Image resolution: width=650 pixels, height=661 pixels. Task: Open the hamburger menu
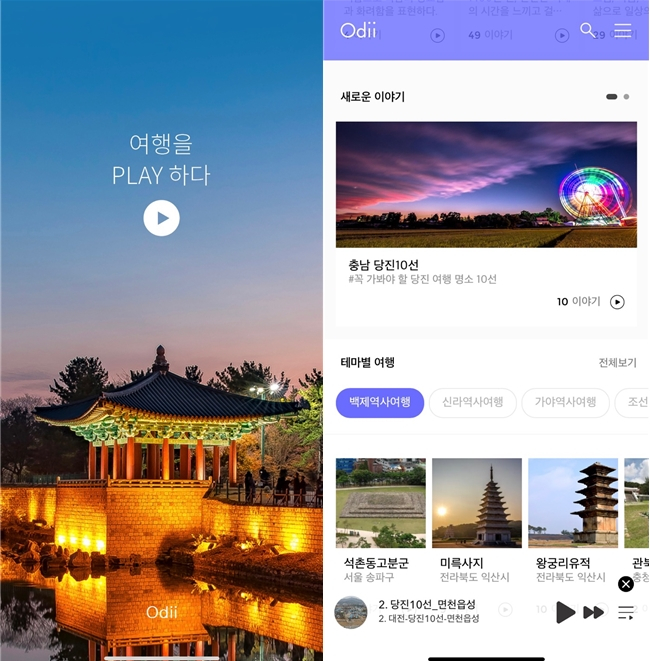coord(623,31)
